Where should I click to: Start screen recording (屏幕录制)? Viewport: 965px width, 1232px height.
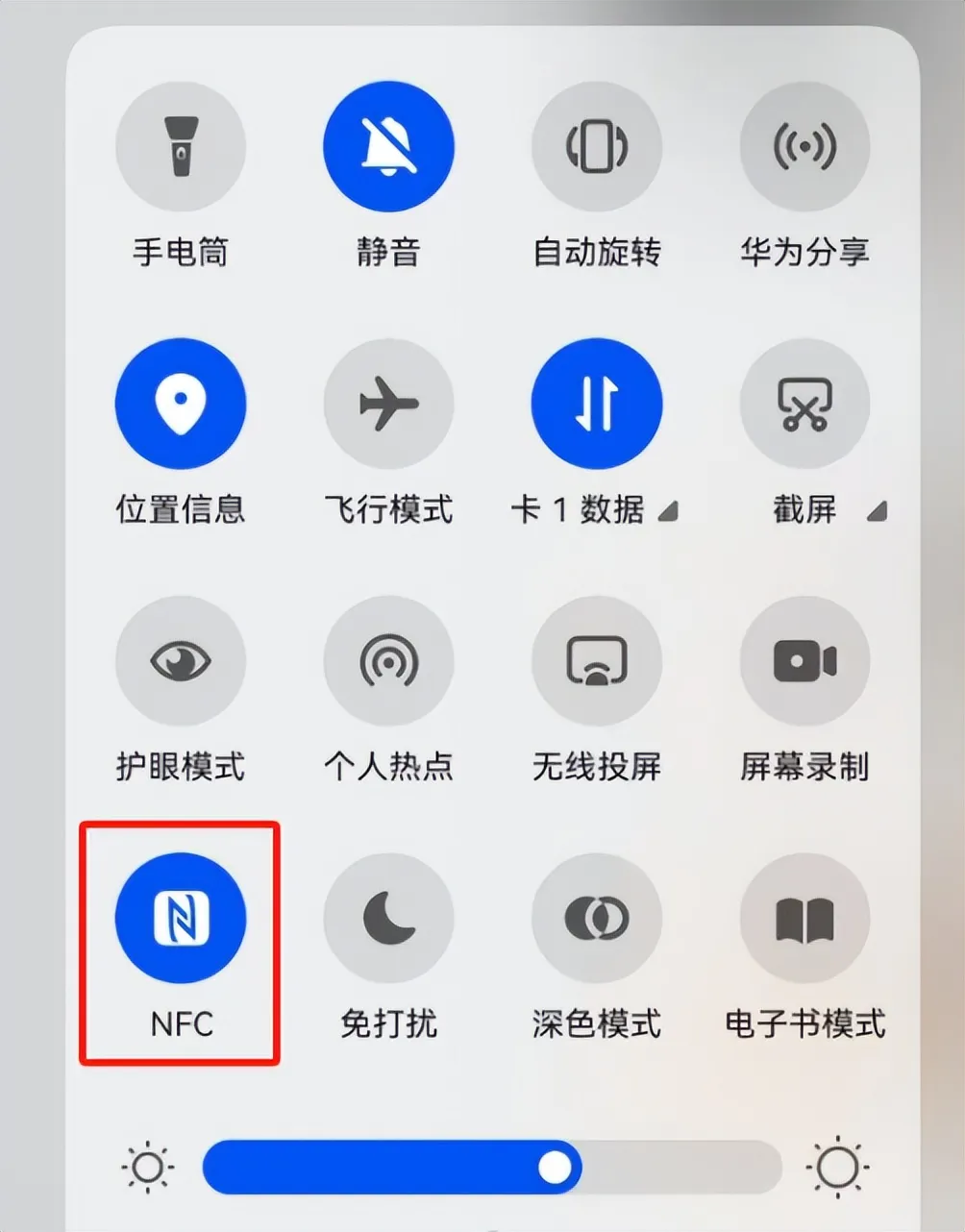805,660
